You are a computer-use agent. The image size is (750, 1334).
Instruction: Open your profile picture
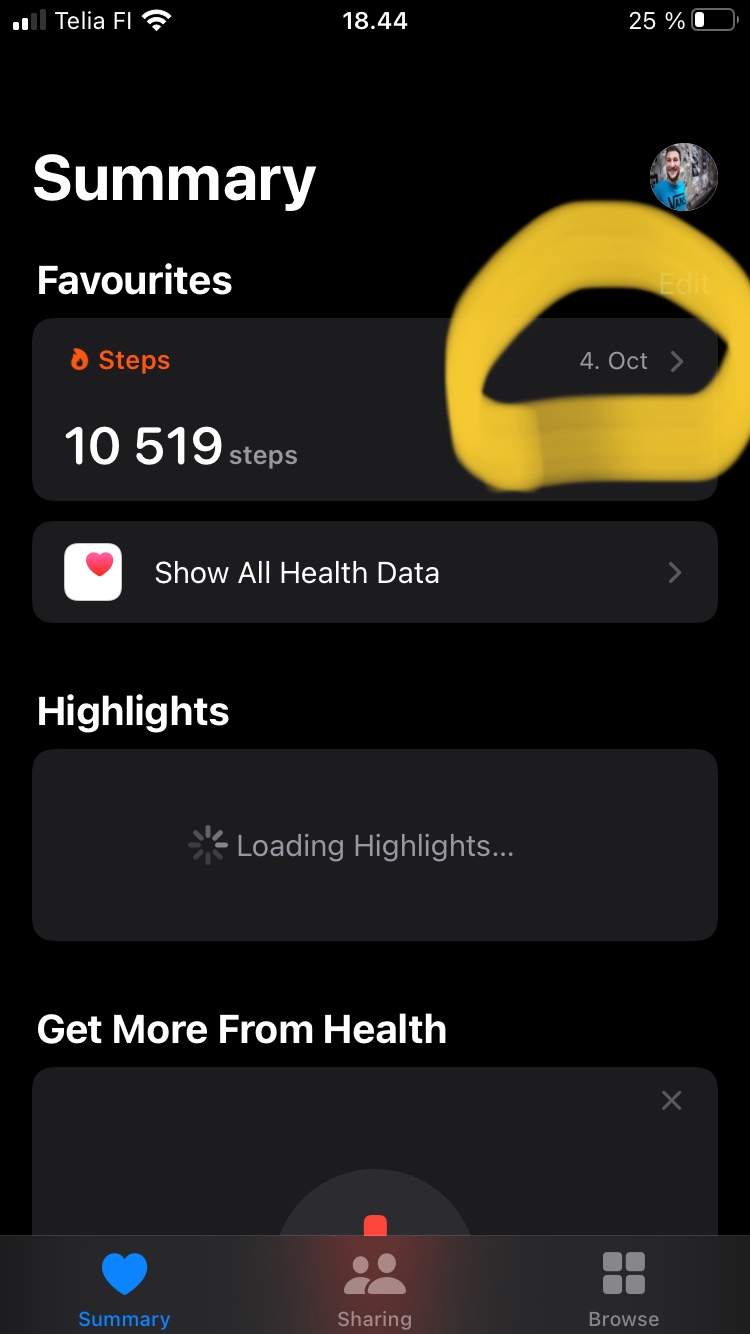pos(683,176)
